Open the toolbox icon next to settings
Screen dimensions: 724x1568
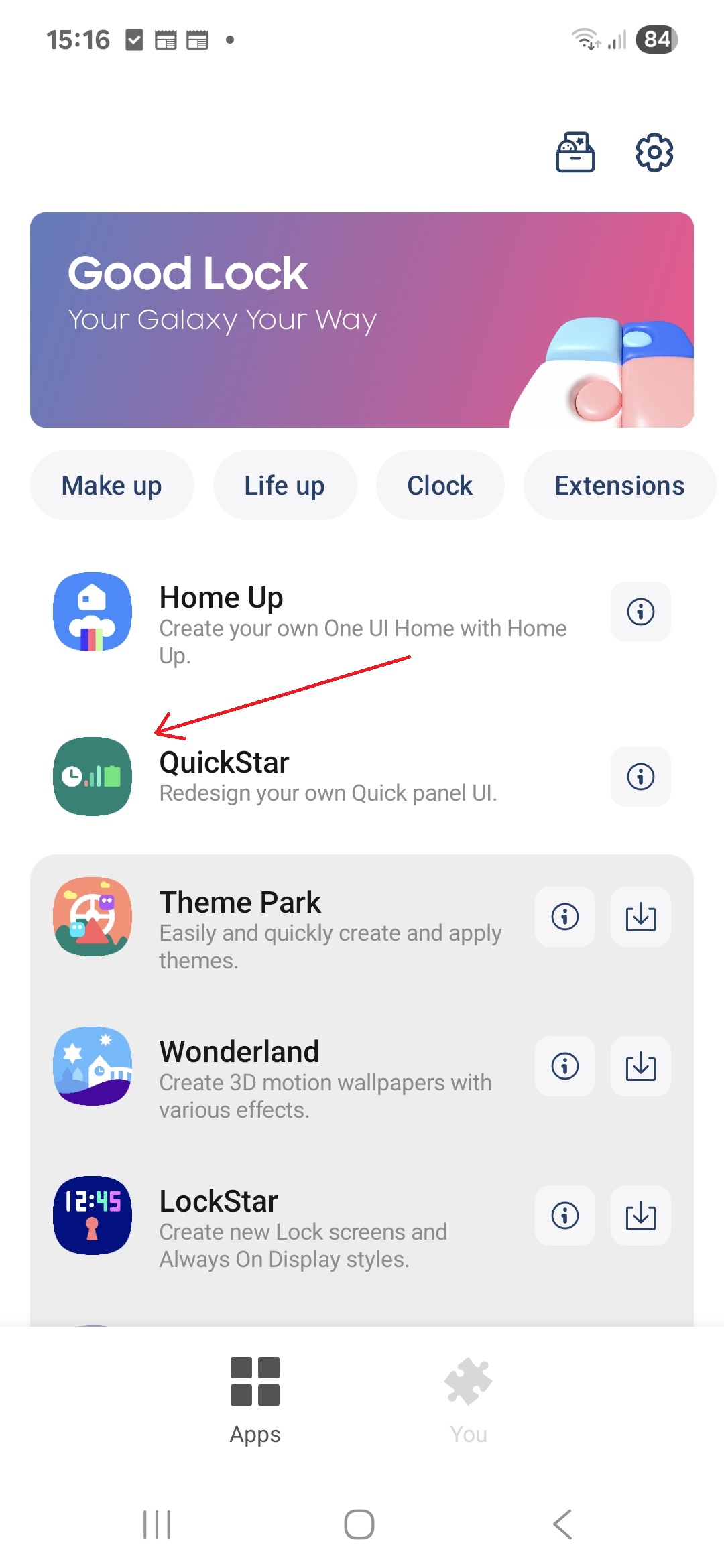(x=575, y=152)
